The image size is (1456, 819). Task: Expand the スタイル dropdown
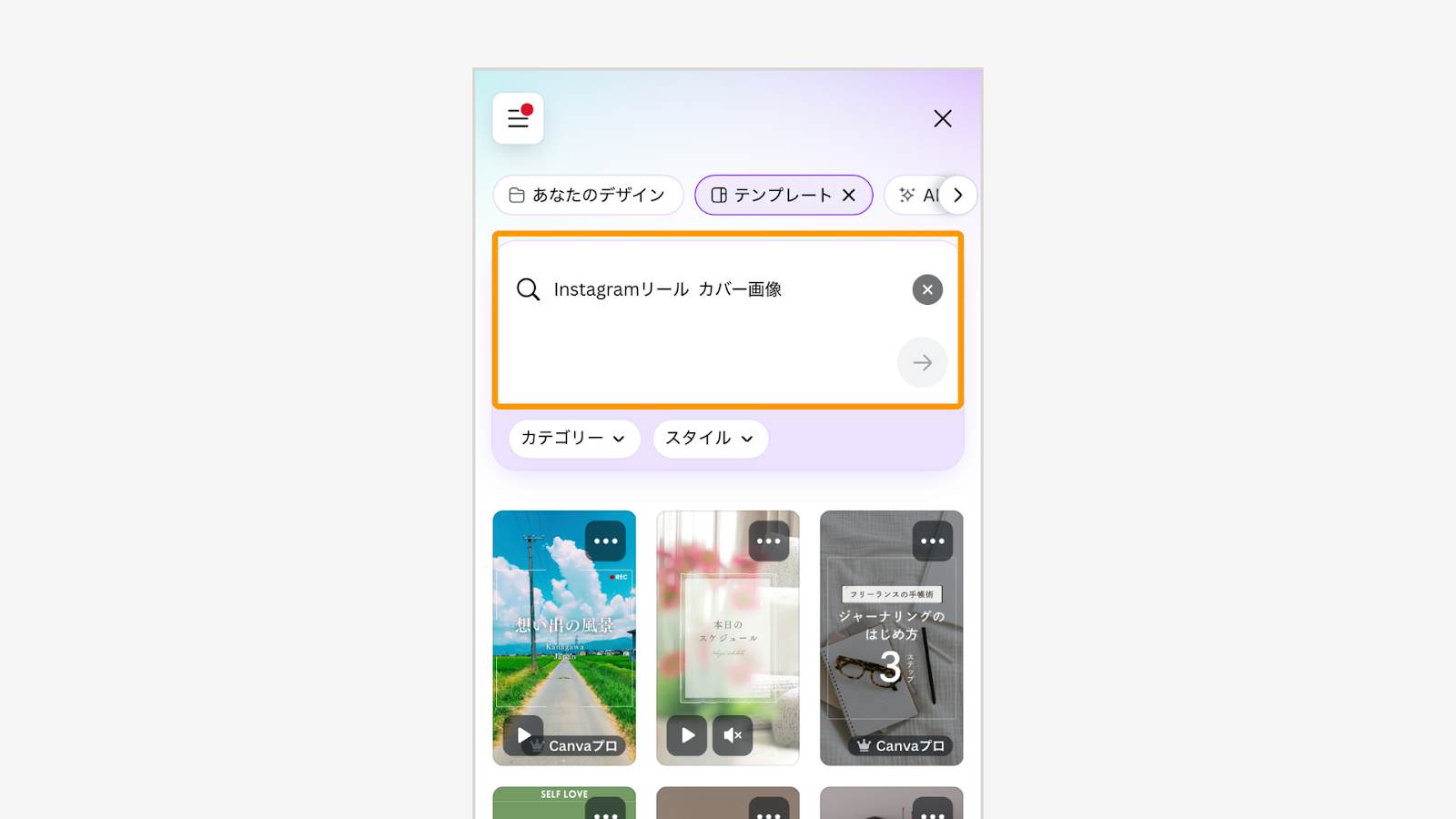coord(710,439)
